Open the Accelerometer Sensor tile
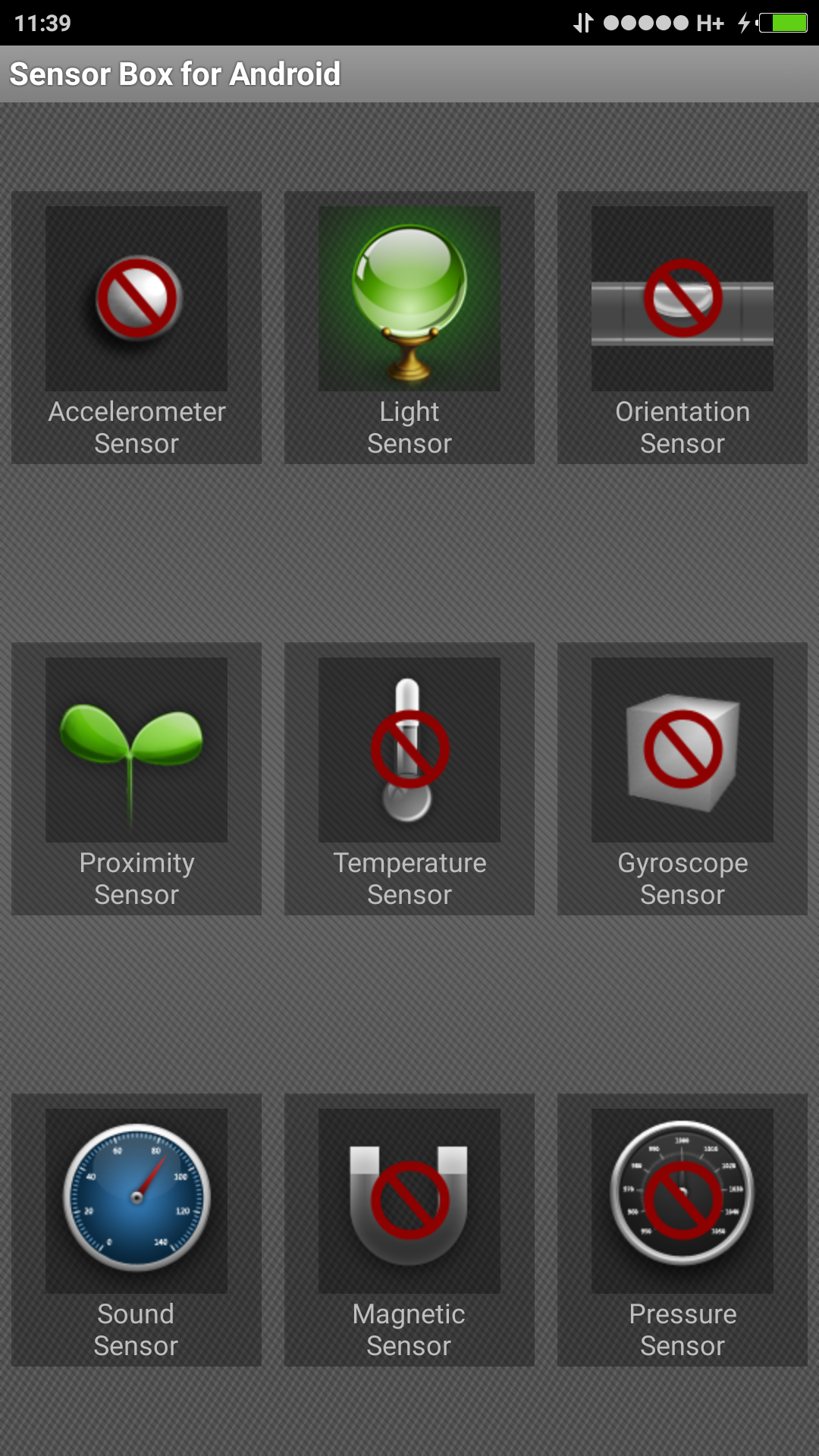The image size is (819, 1456). click(136, 328)
